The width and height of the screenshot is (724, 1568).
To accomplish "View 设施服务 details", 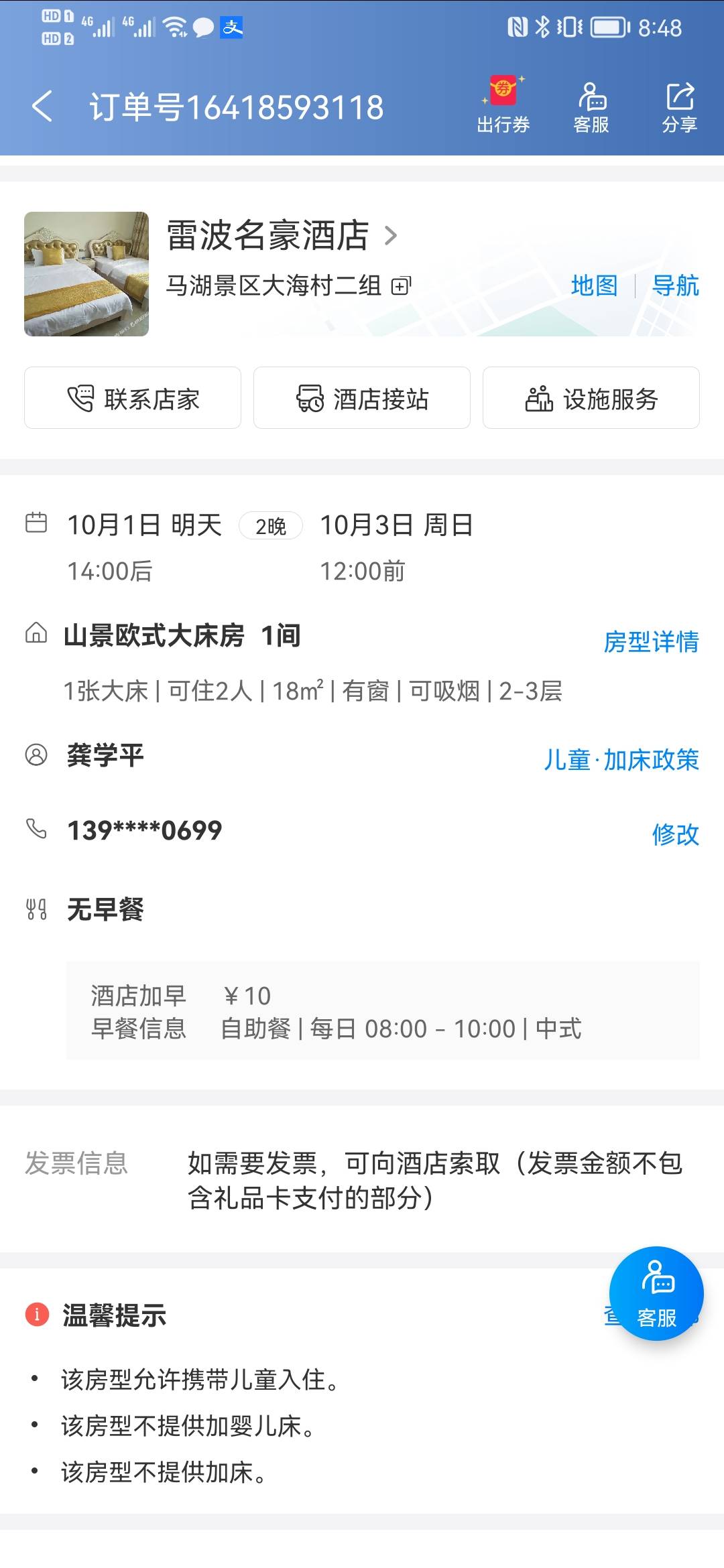I will 591,398.
